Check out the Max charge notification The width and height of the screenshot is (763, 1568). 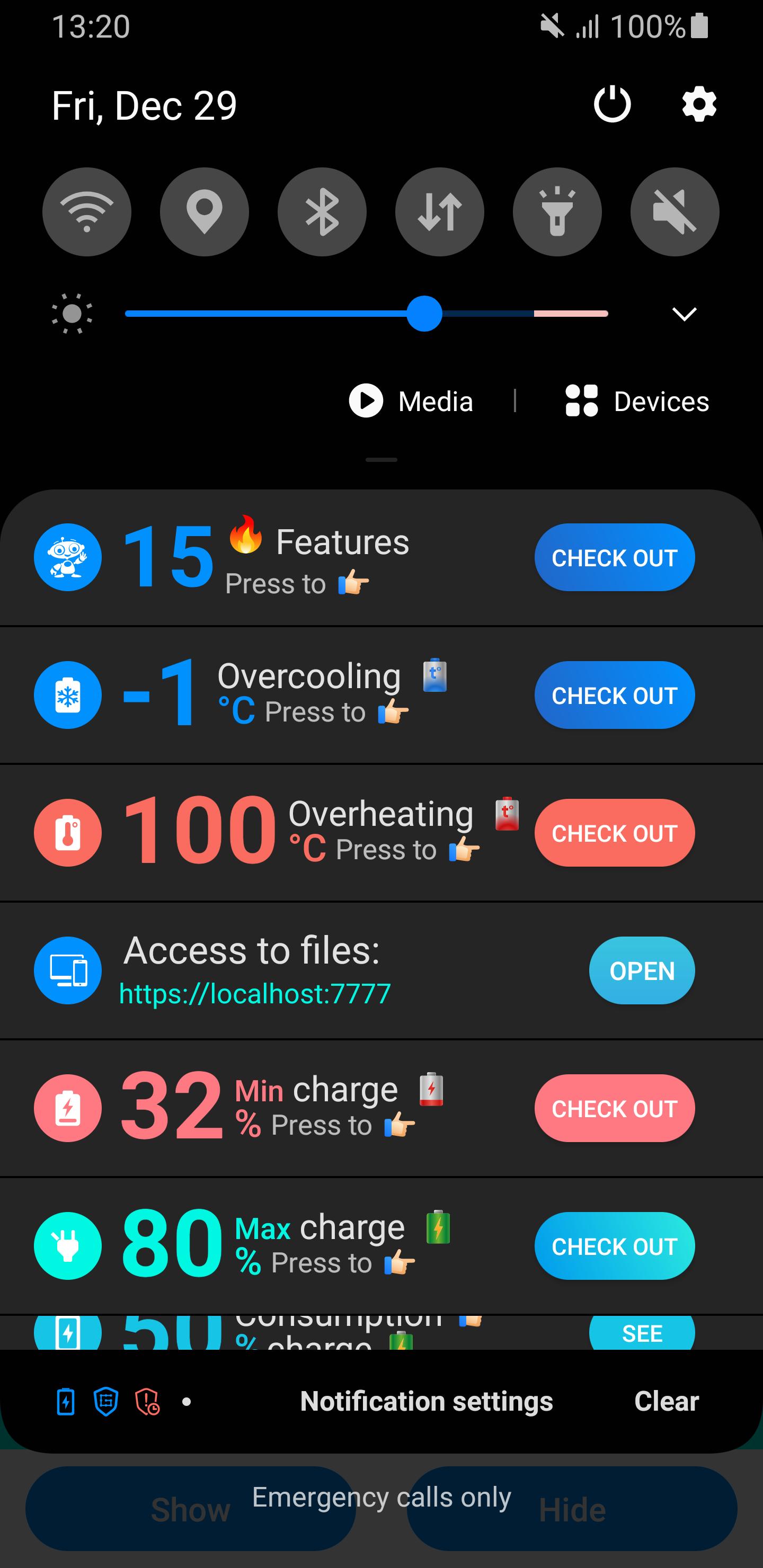(615, 1246)
